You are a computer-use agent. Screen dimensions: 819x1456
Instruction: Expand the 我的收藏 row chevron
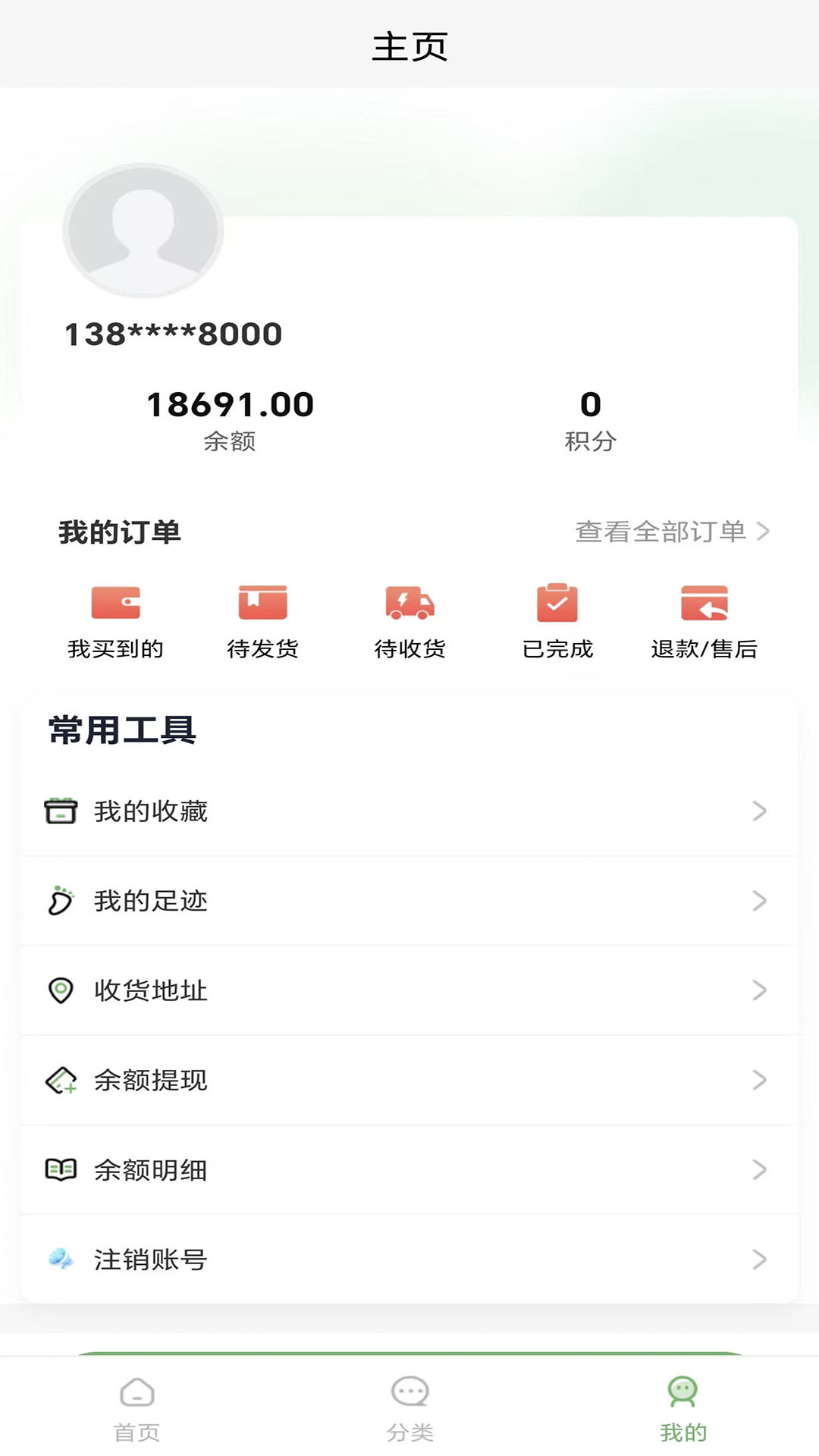(761, 811)
